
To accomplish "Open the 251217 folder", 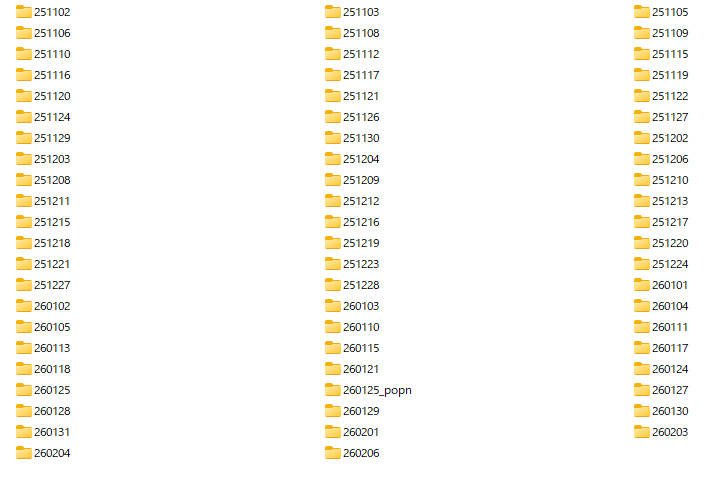I will tap(669, 222).
